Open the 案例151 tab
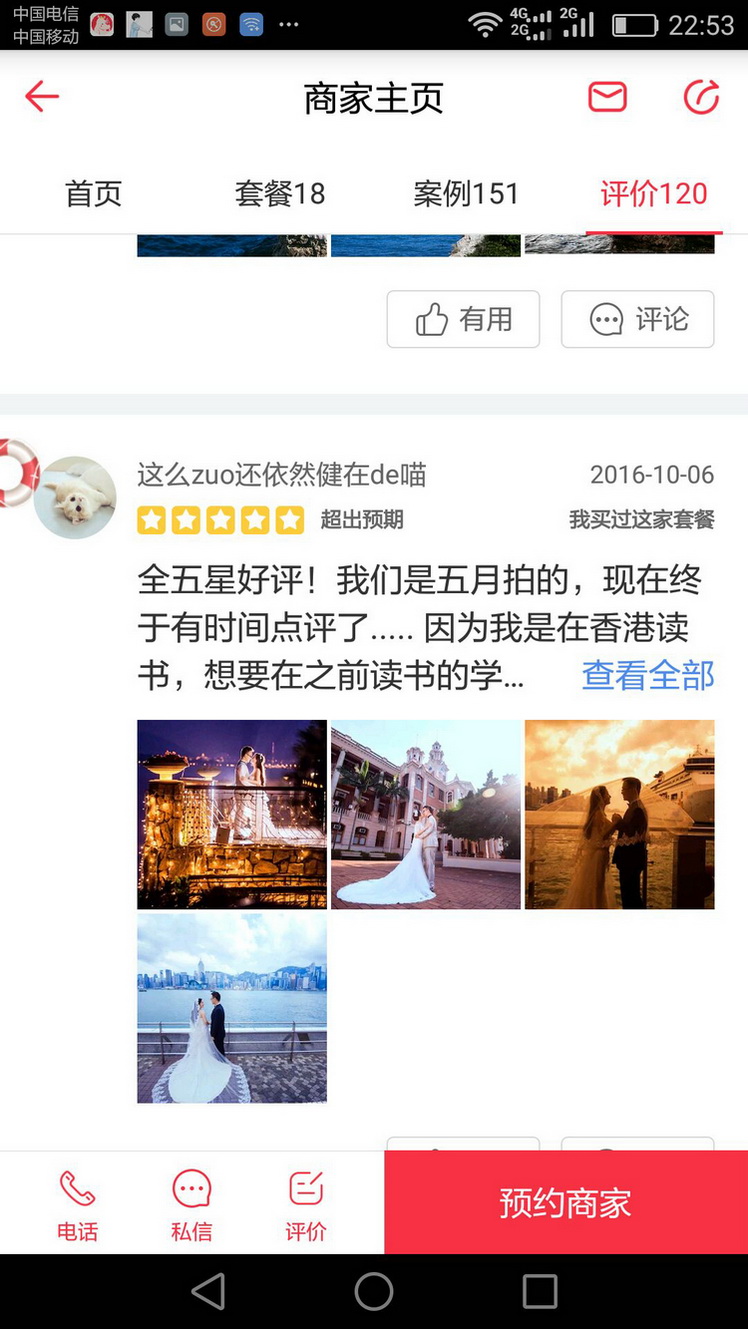Image resolution: width=748 pixels, height=1329 pixels. (x=467, y=193)
